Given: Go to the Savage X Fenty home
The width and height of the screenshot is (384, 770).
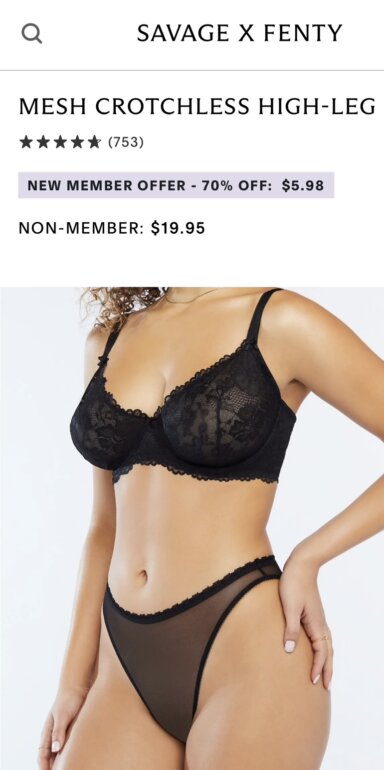Looking at the screenshot, I should tap(239, 33).
